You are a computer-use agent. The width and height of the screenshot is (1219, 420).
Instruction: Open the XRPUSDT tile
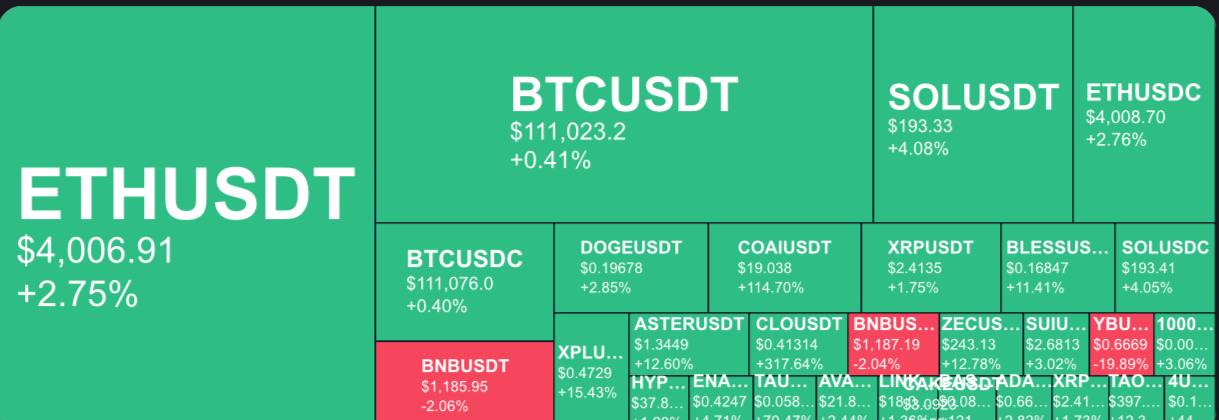pos(930,266)
